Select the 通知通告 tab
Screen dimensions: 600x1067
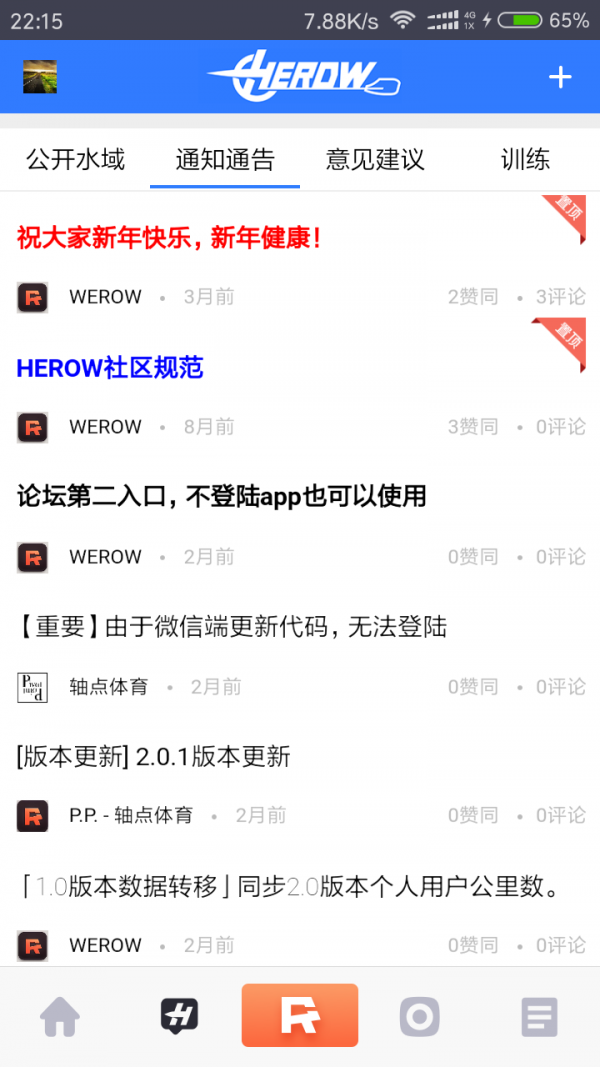tap(225, 160)
